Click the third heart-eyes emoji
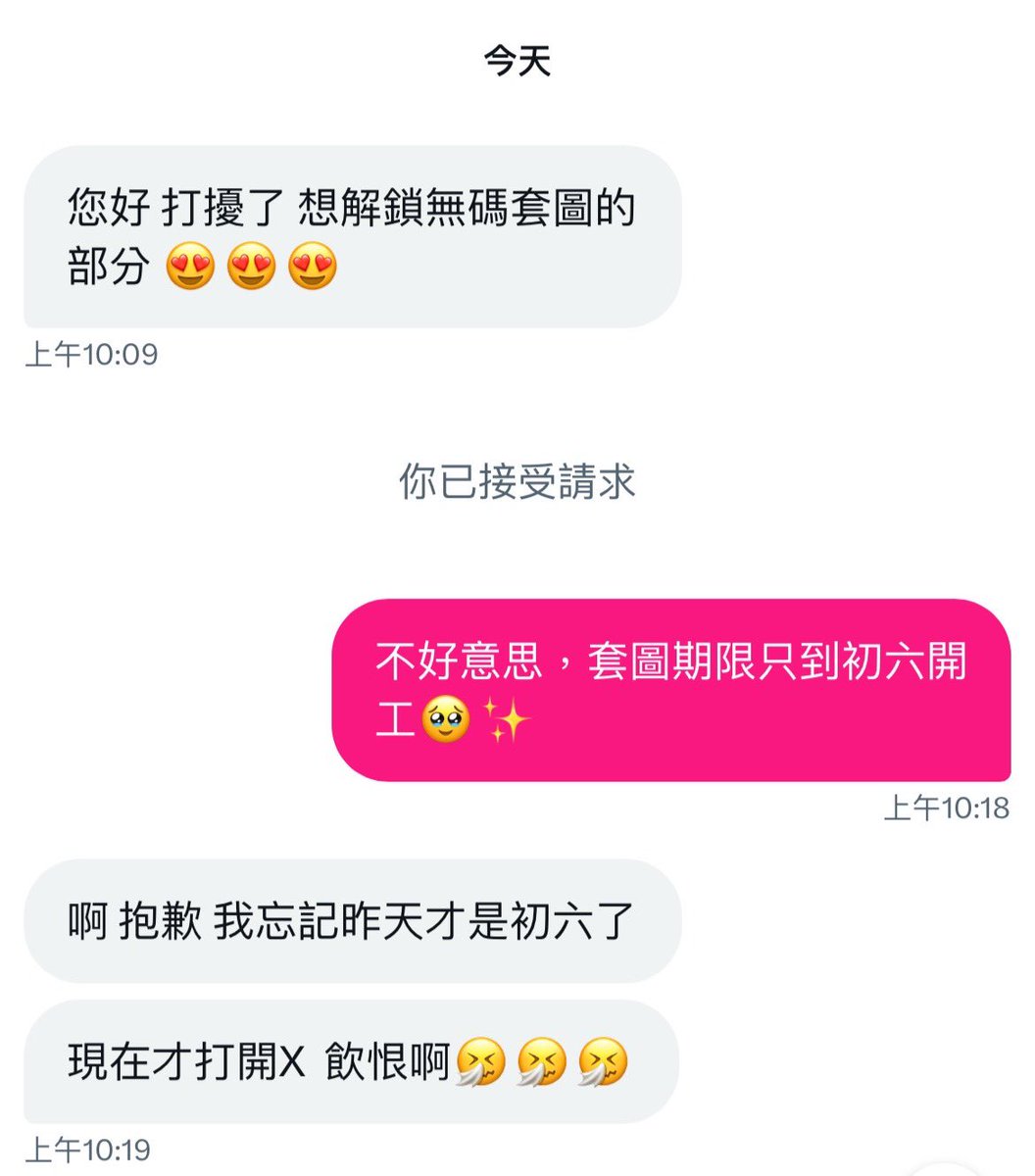Screen dimensions: 1035x1176 click(x=316, y=267)
